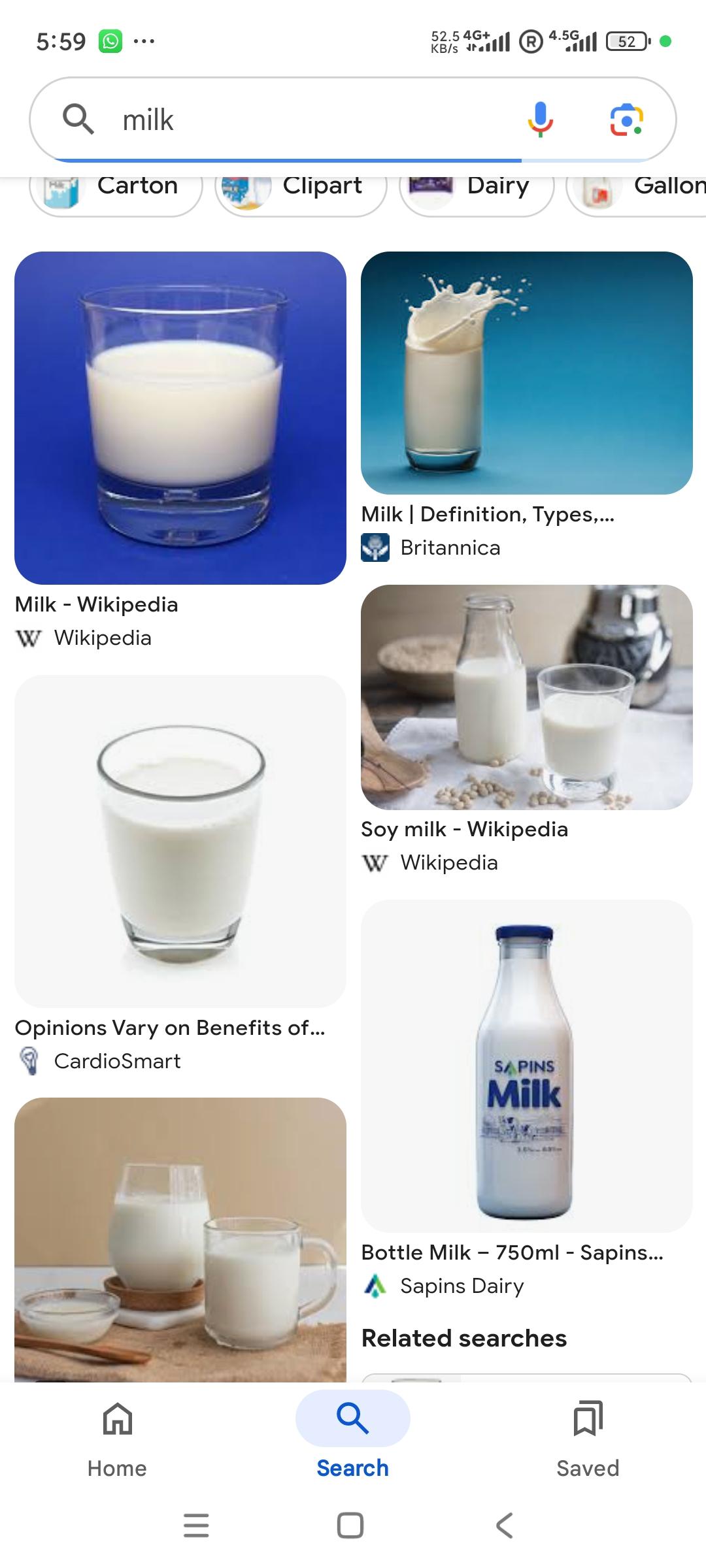View the Soy milk - Wikipedia image

click(x=526, y=697)
